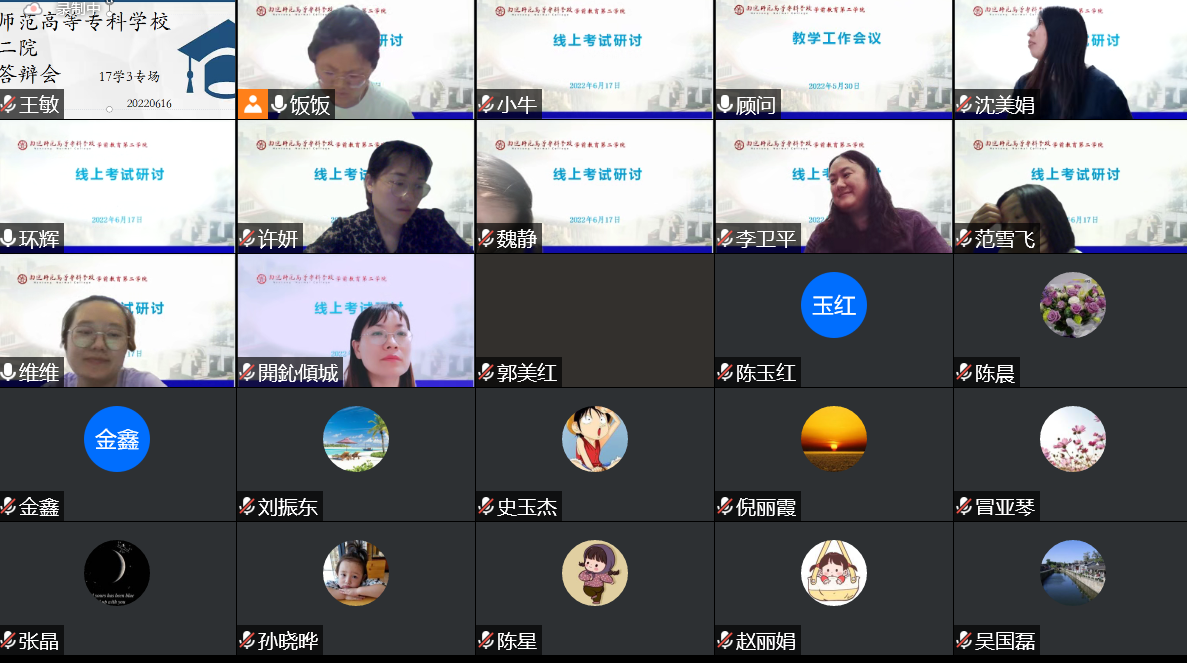Select 郭美红's blank participant tile
This screenshot has height=663, width=1187.
(594, 320)
